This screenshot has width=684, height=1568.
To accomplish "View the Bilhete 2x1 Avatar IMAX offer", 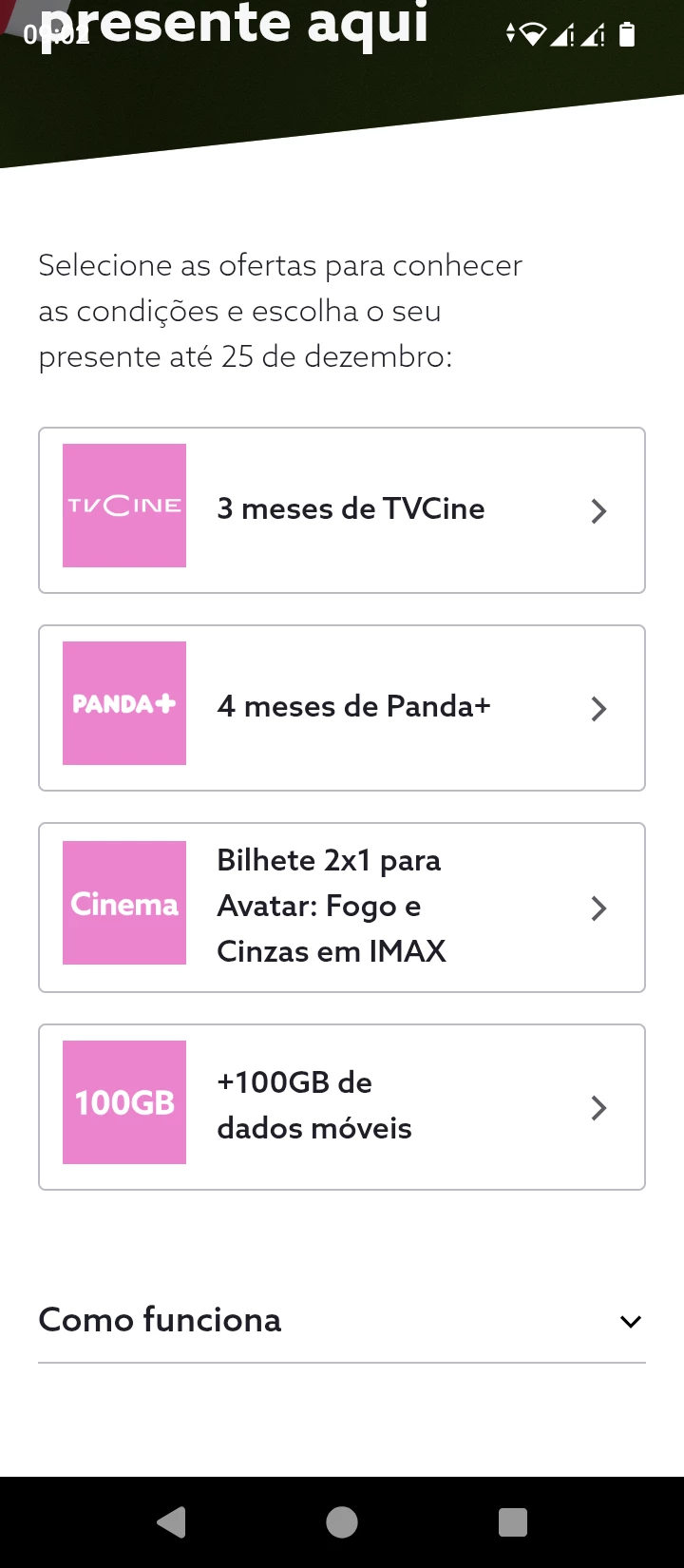I will (x=342, y=908).
